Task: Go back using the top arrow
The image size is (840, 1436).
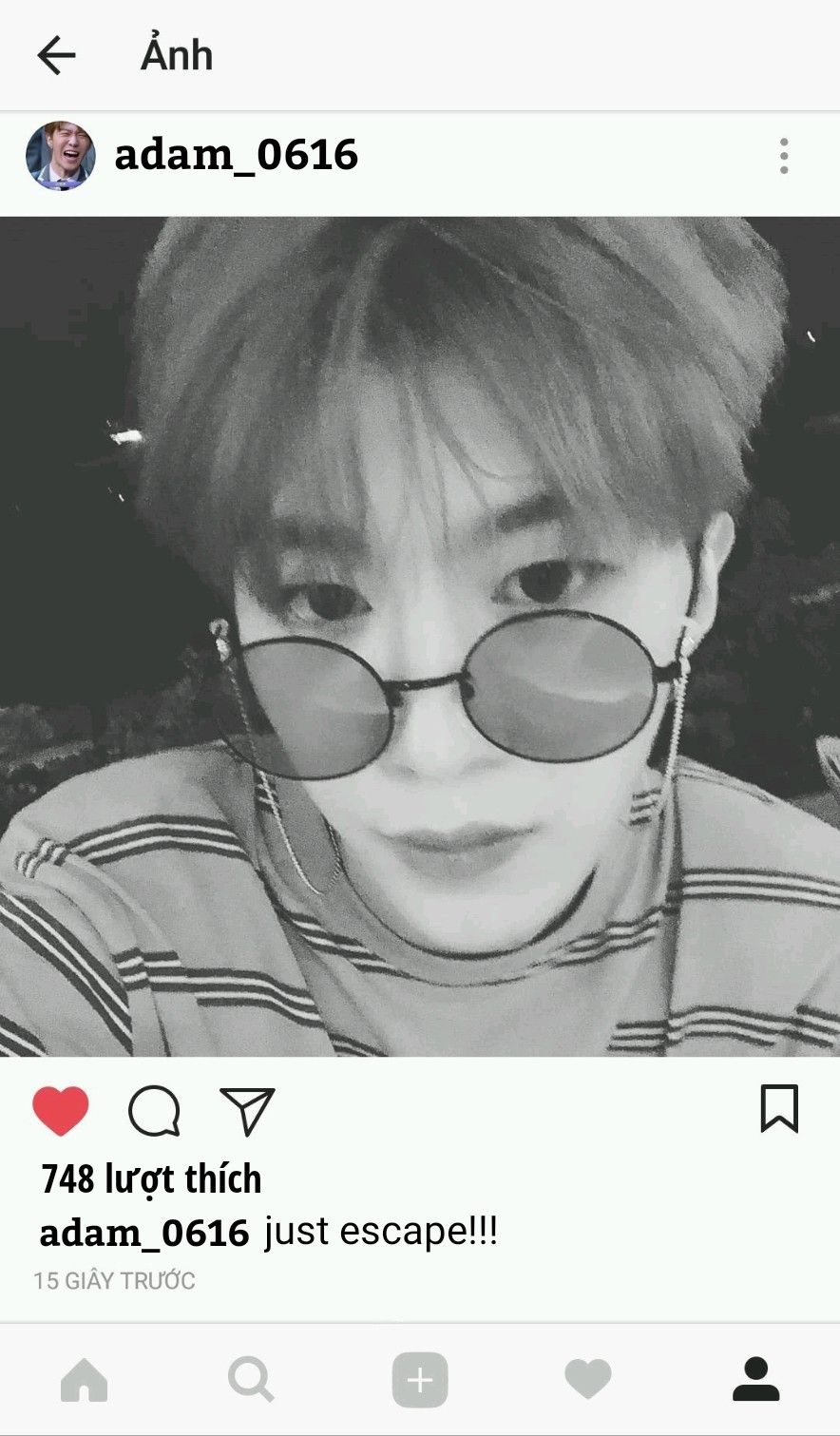Action: 56,55
